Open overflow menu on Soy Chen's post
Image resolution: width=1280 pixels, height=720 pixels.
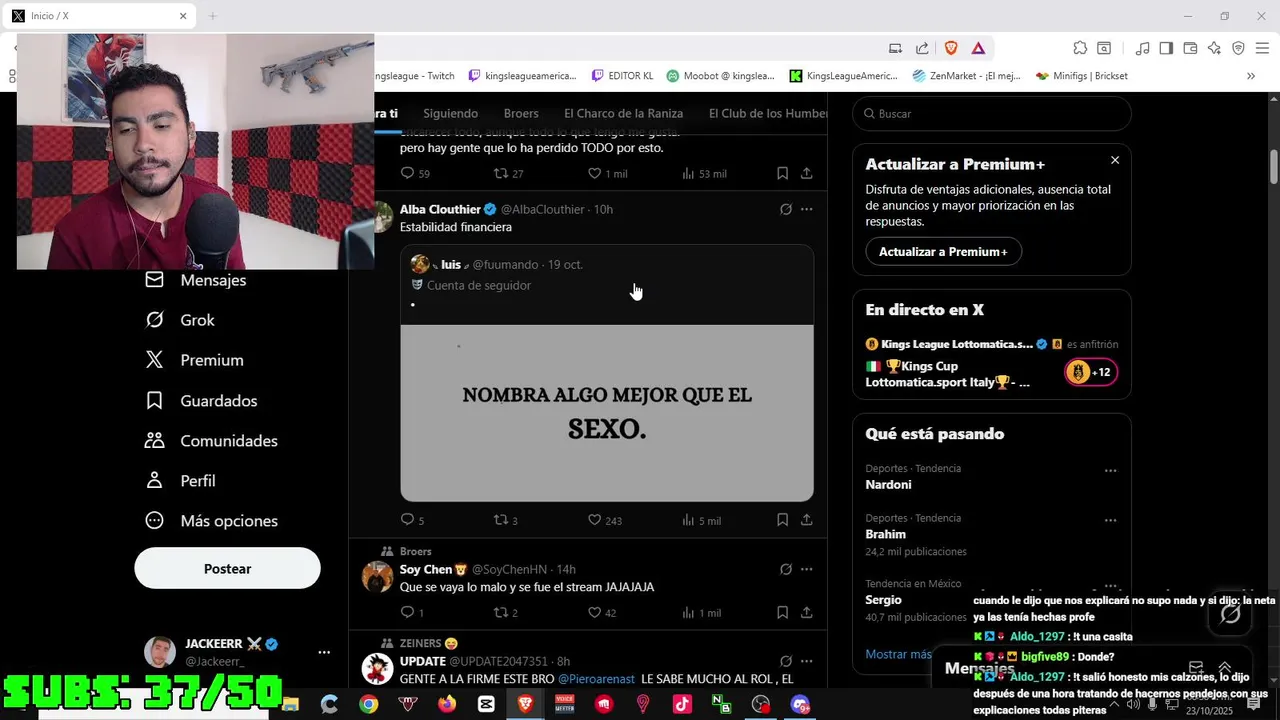(x=806, y=569)
